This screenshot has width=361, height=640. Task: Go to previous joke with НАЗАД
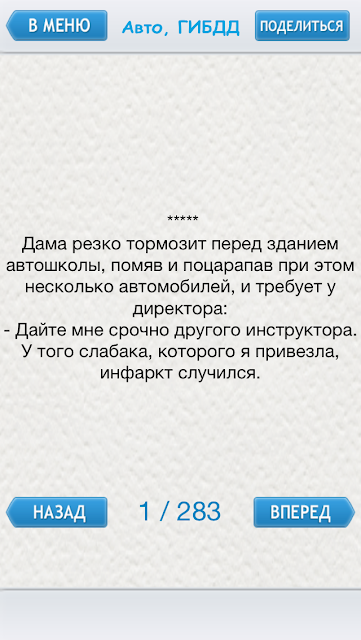click(x=57, y=512)
